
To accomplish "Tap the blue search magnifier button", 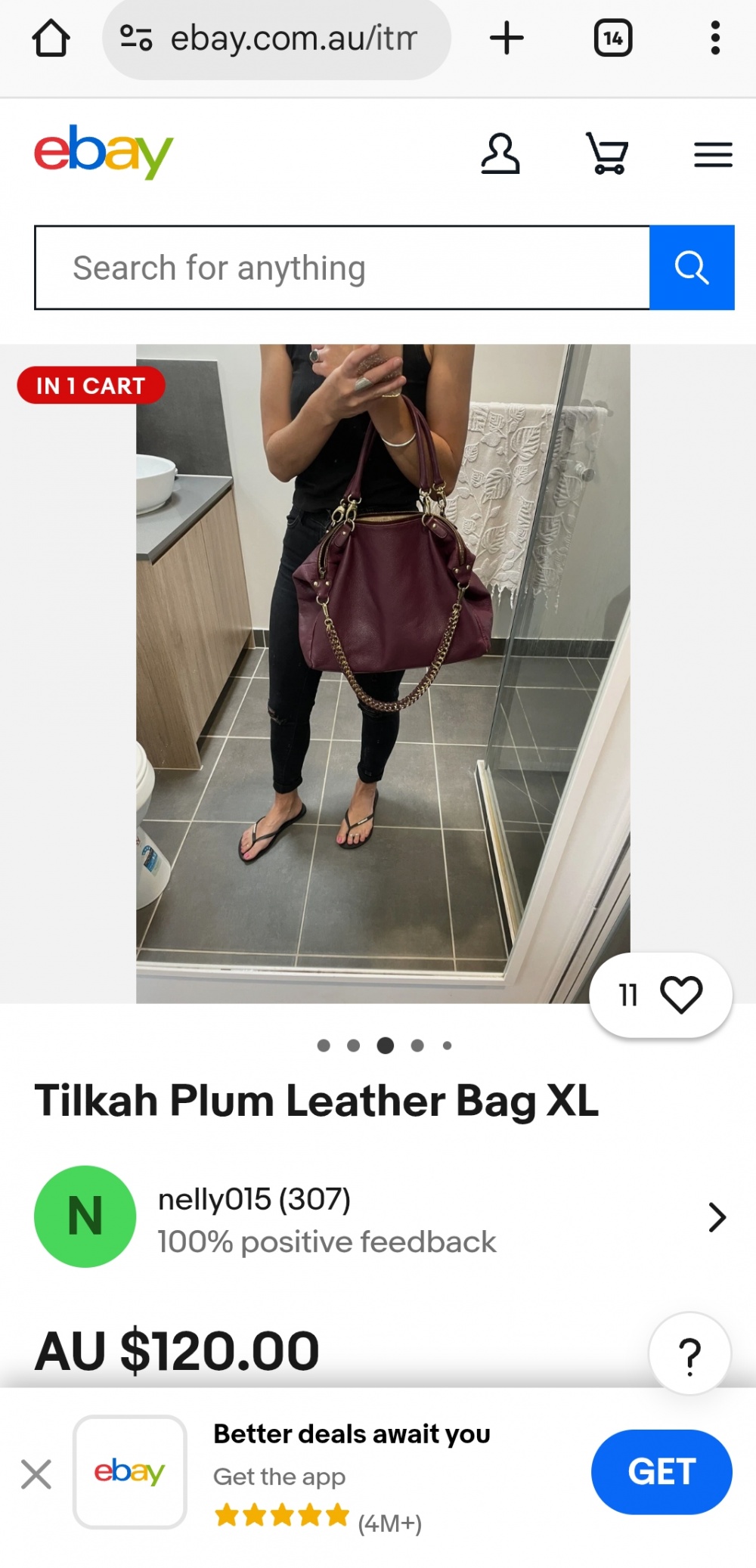I will click(692, 268).
